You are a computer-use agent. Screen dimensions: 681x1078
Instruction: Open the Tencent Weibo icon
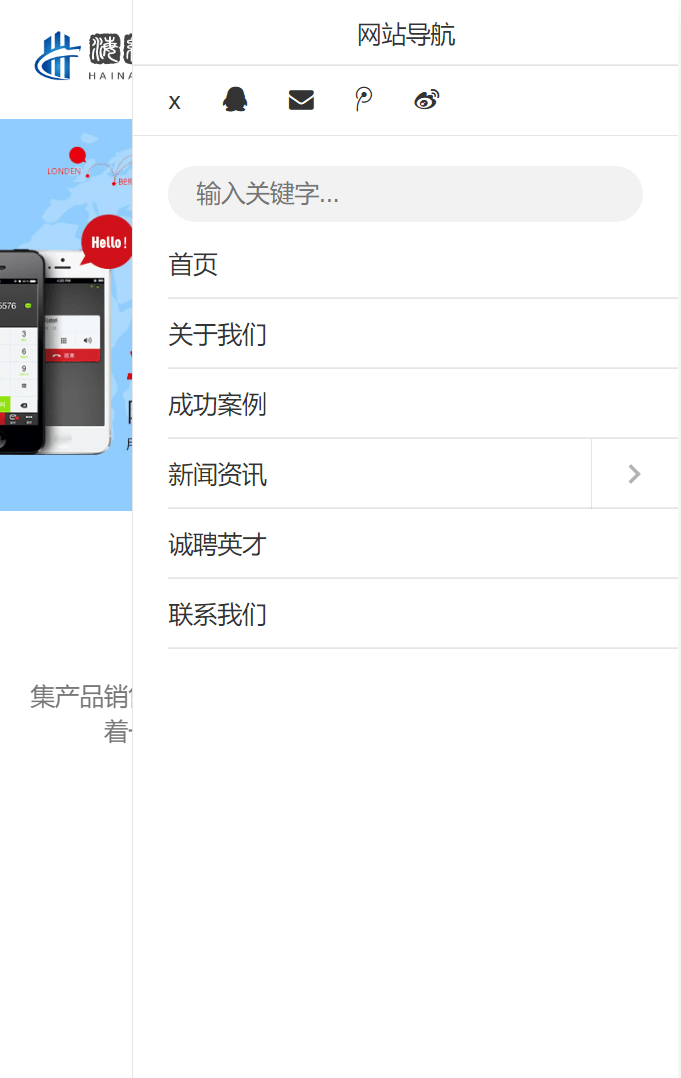(364, 100)
